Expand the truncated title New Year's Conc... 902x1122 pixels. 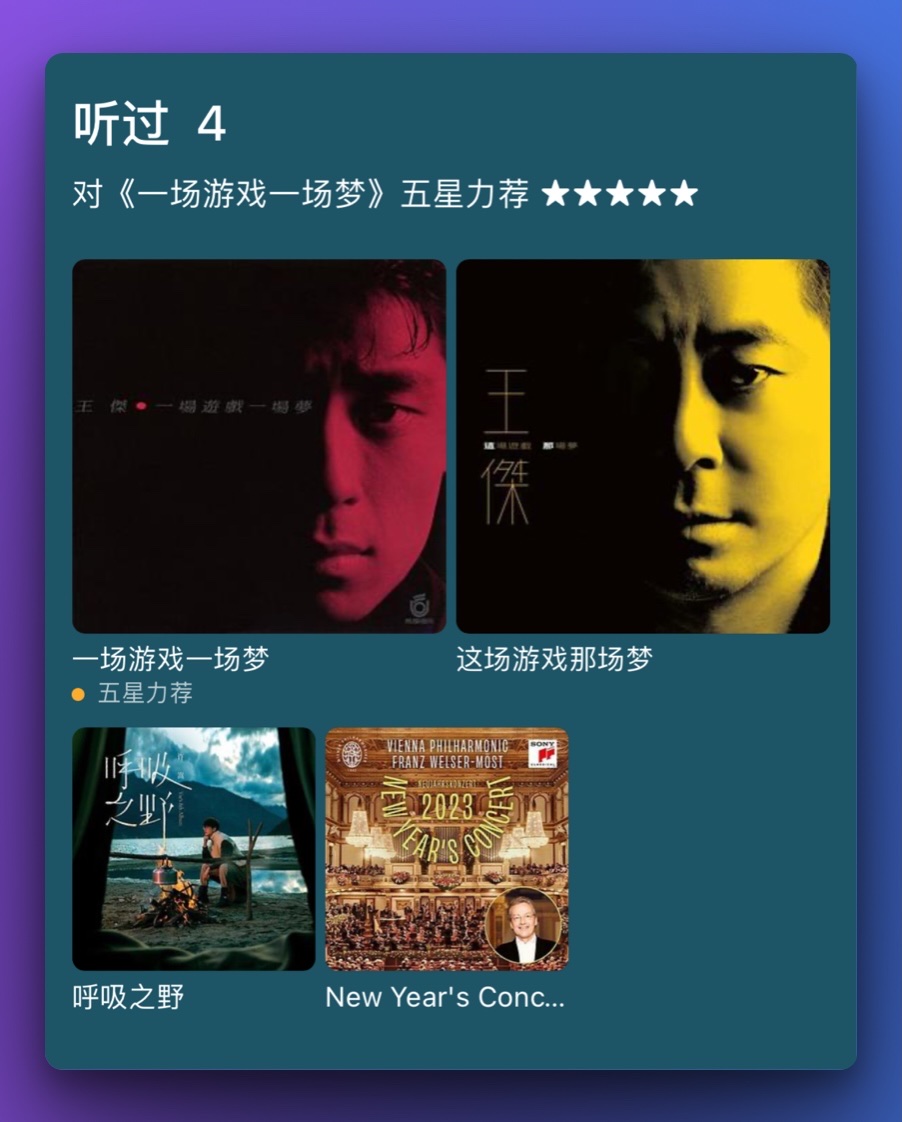(446, 997)
